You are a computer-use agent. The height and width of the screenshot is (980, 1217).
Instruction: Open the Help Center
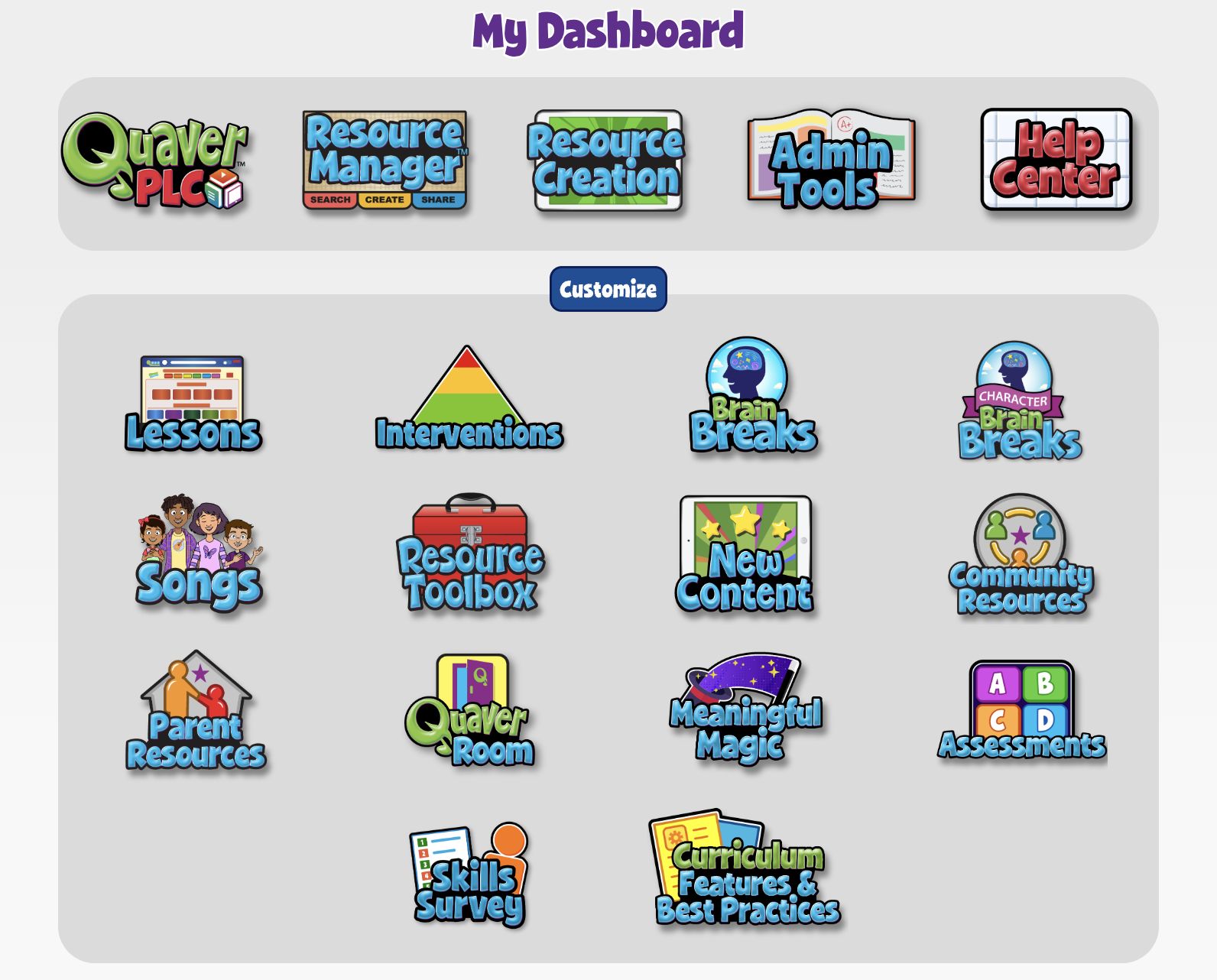[x=1056, y=161]
